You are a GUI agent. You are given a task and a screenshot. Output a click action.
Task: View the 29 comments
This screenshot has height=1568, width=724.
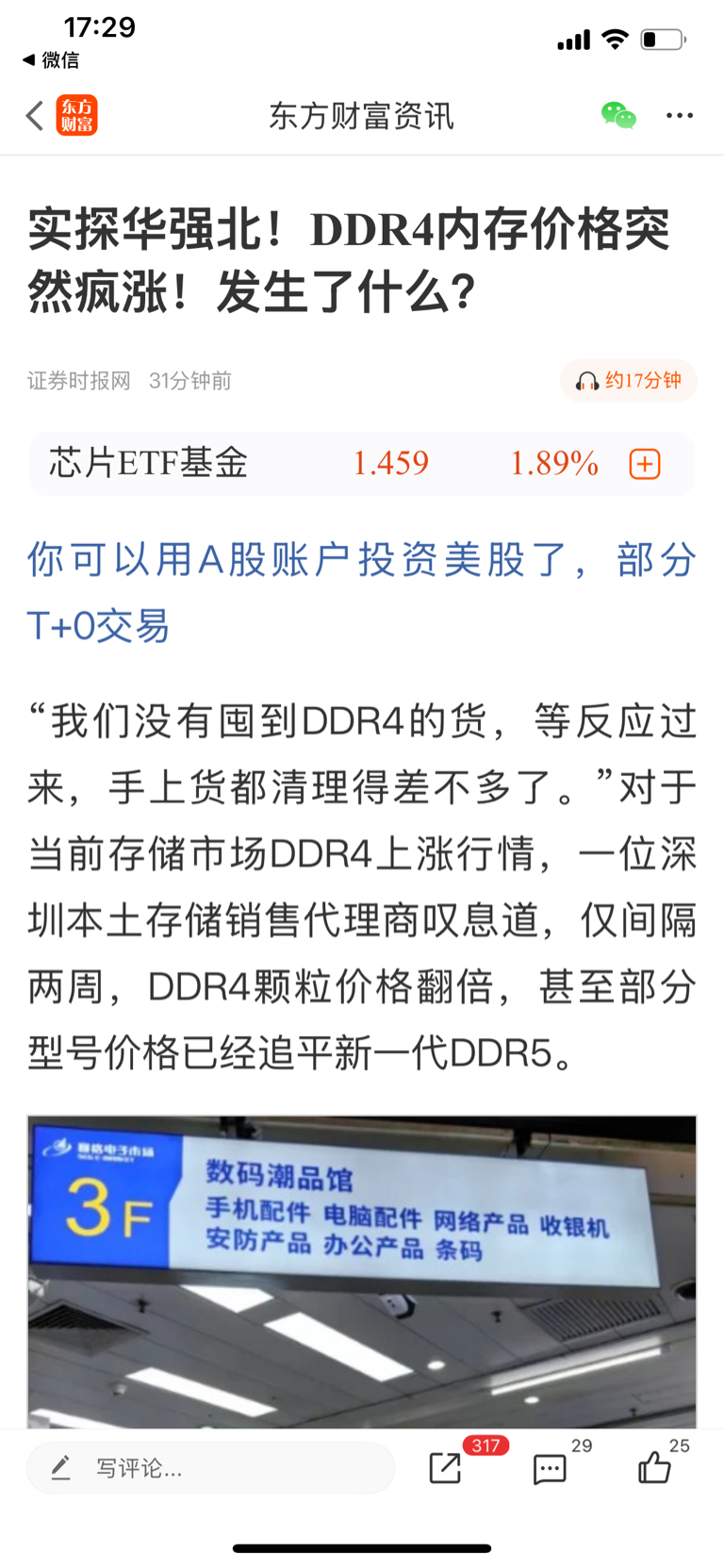pos(550,1468)
